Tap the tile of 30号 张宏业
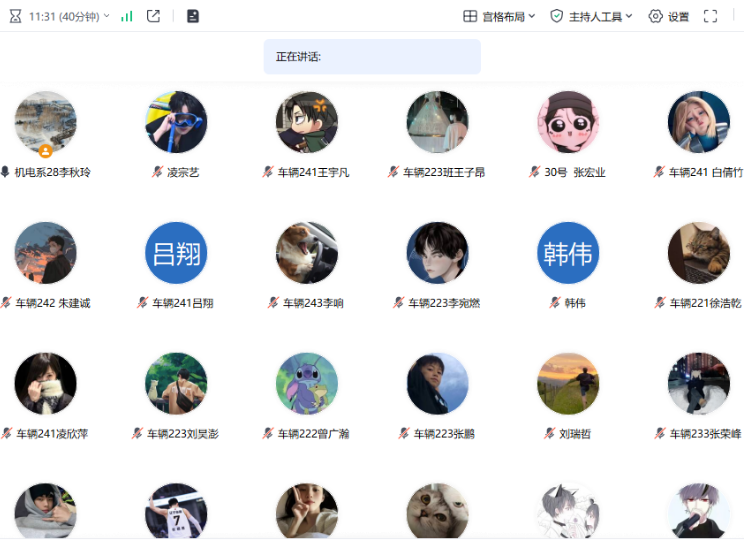 point(568,123)
